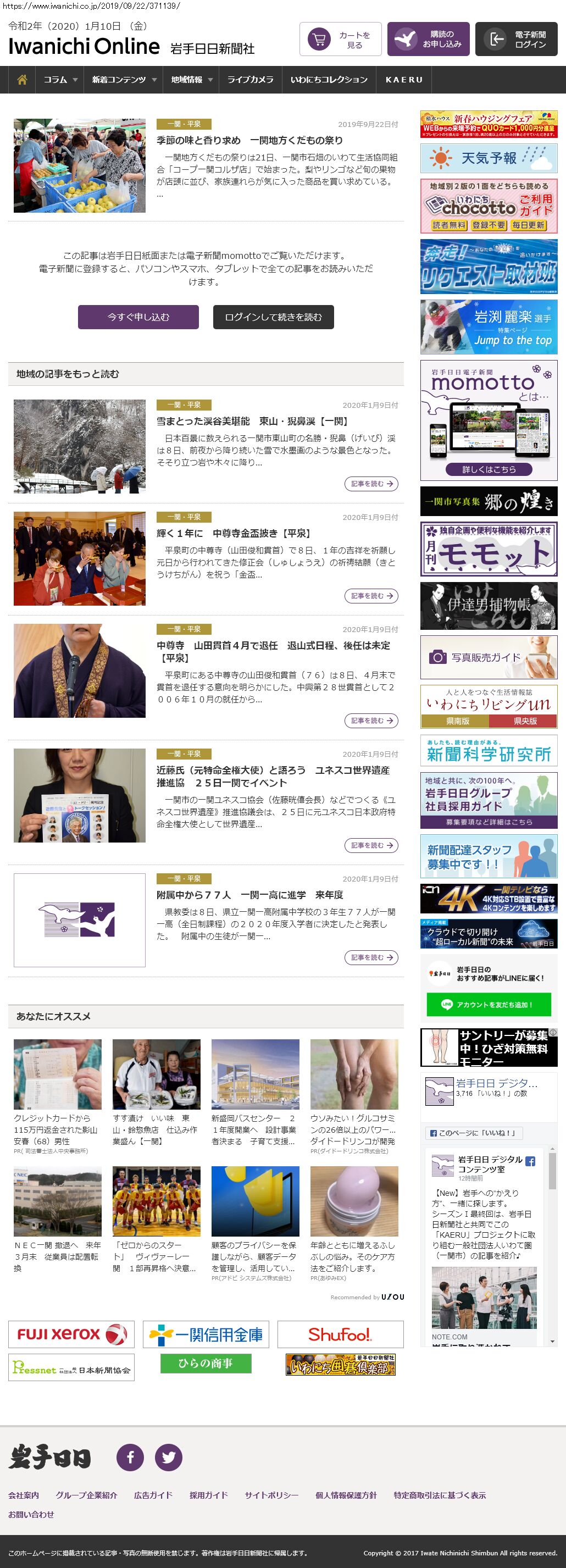Open the Twitter icon in footer

pos(169,1457)
